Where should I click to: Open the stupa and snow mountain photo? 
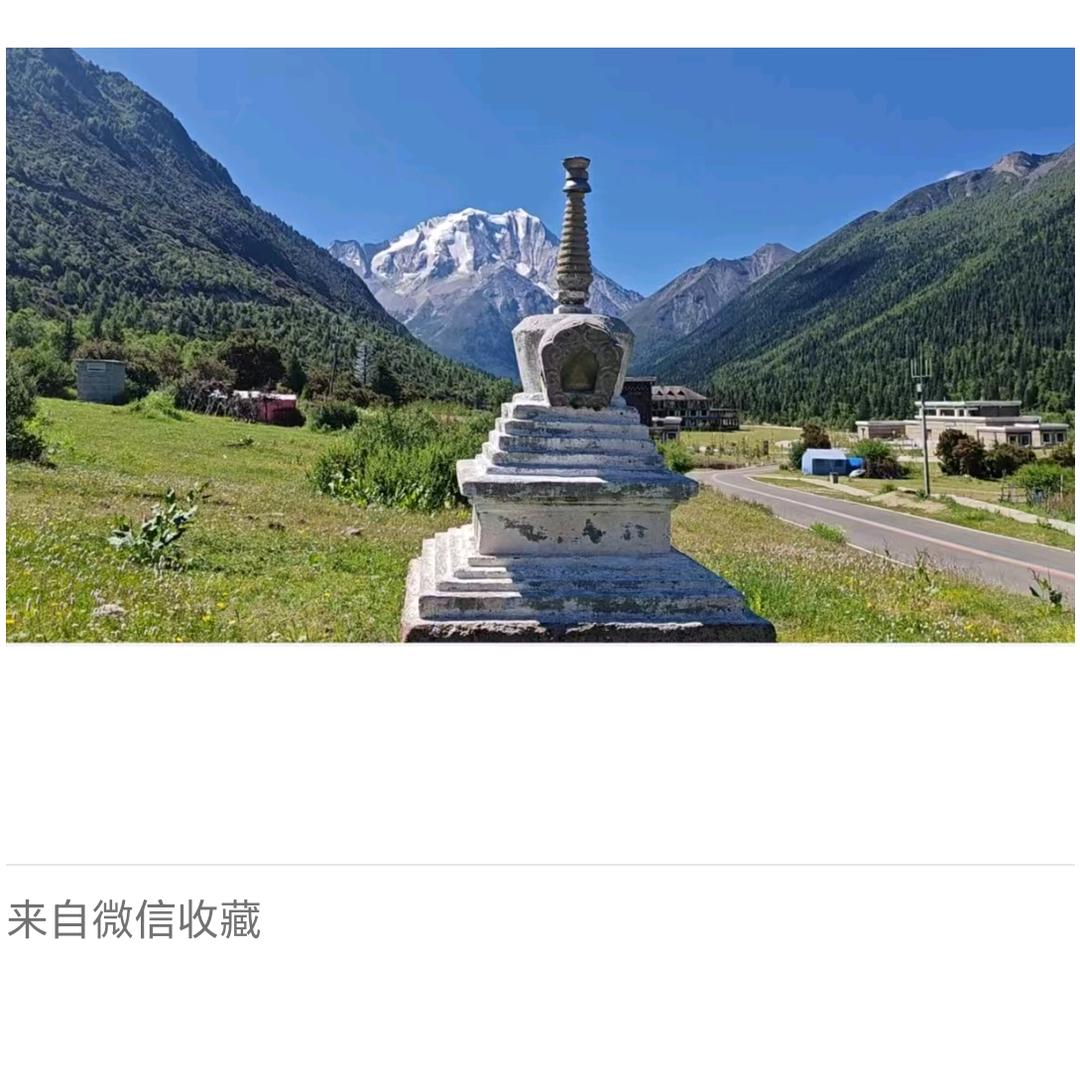(540, 345)
